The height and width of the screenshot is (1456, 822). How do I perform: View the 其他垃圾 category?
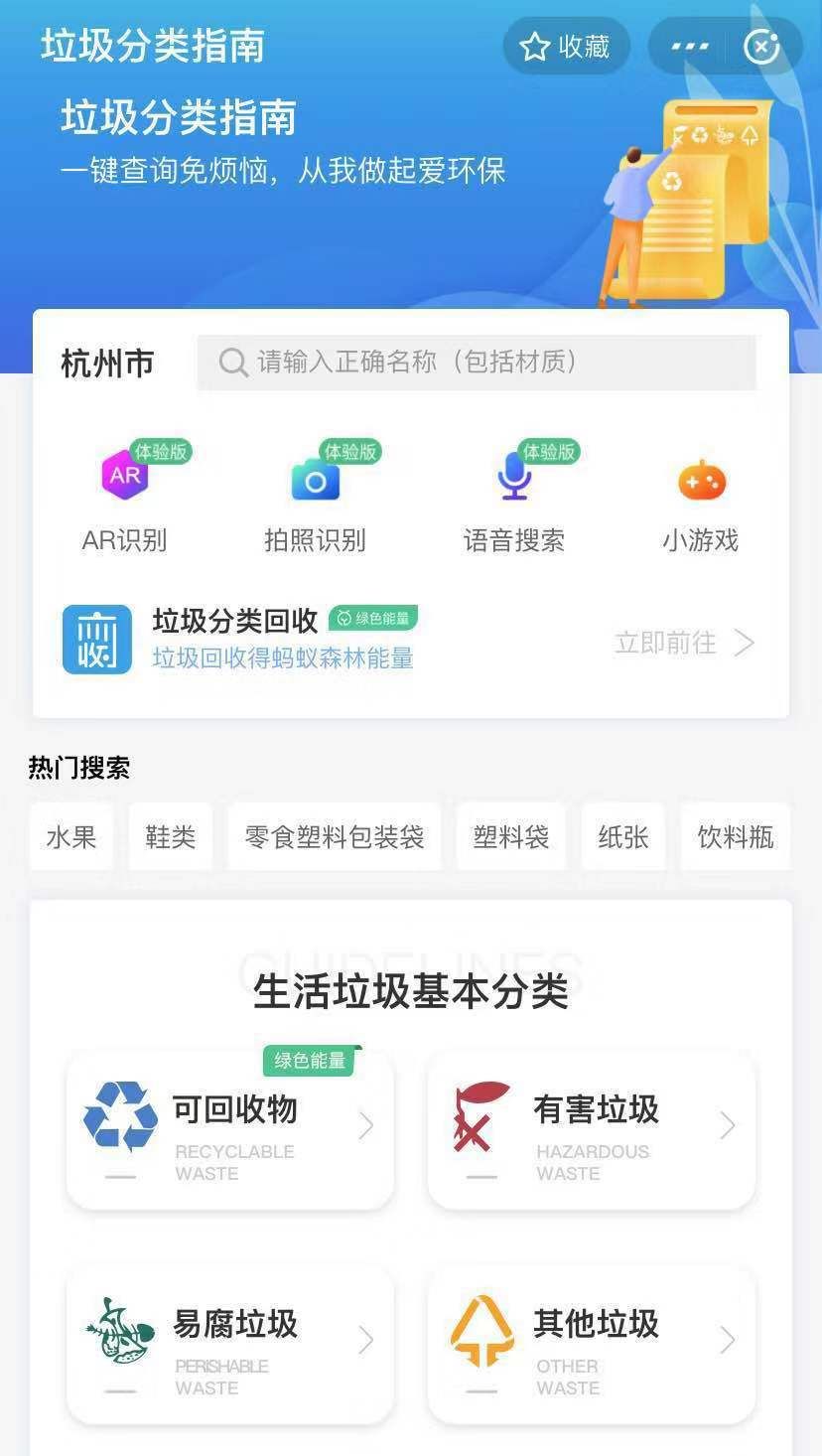pos(592,1344)
